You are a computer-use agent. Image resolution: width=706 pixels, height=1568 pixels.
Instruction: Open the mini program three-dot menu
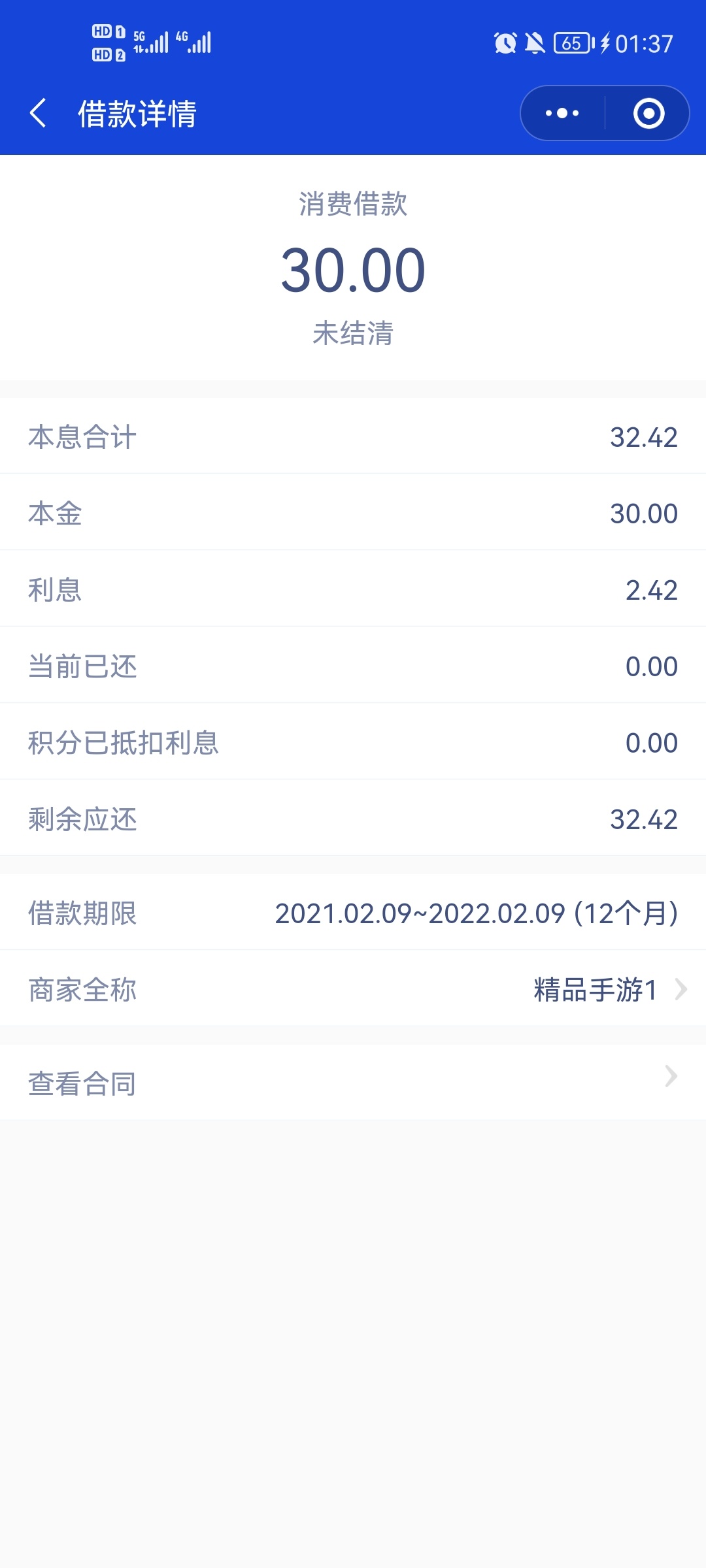click(562, 113)
